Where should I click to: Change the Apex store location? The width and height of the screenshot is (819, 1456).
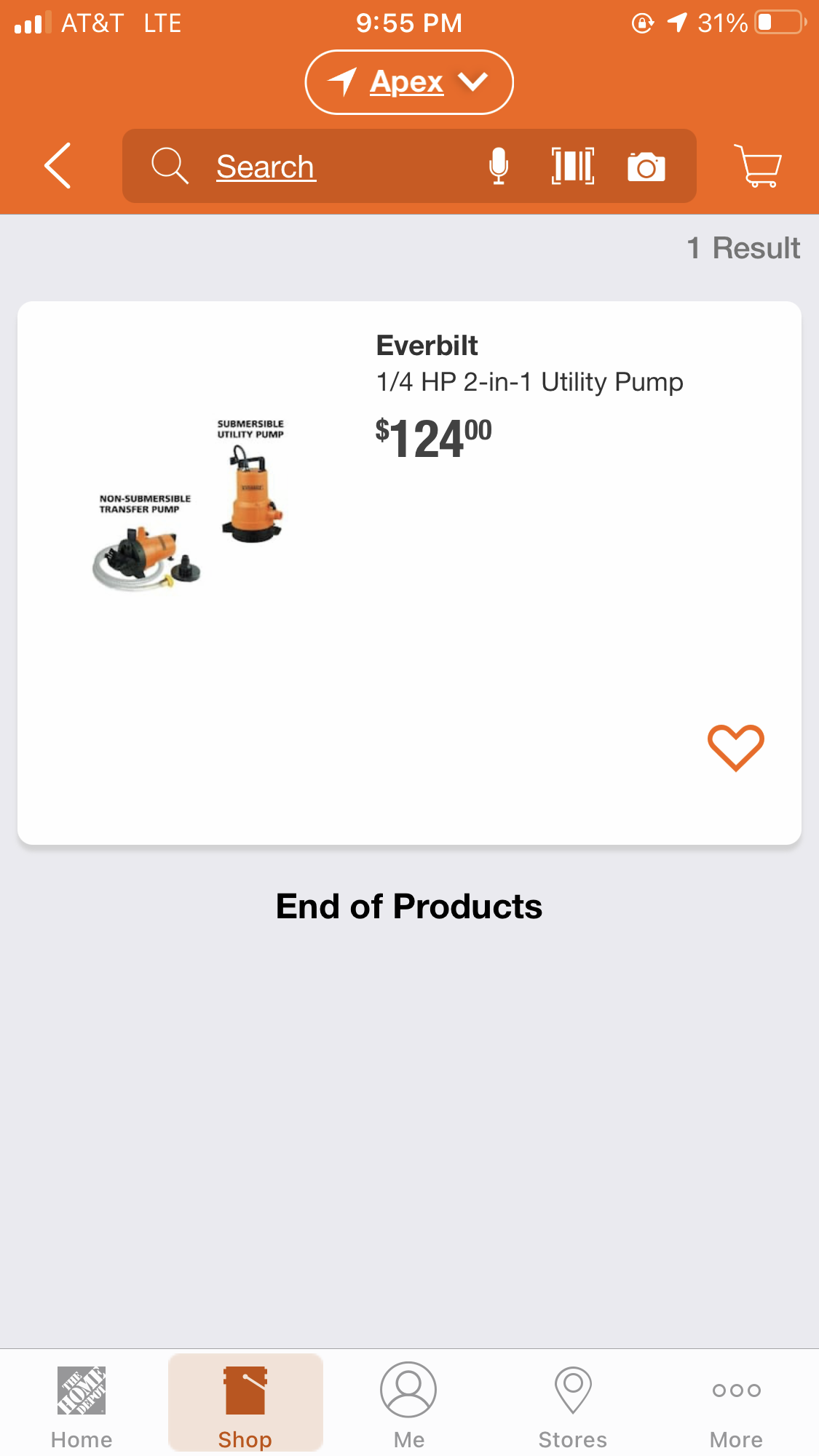point(408,82)
